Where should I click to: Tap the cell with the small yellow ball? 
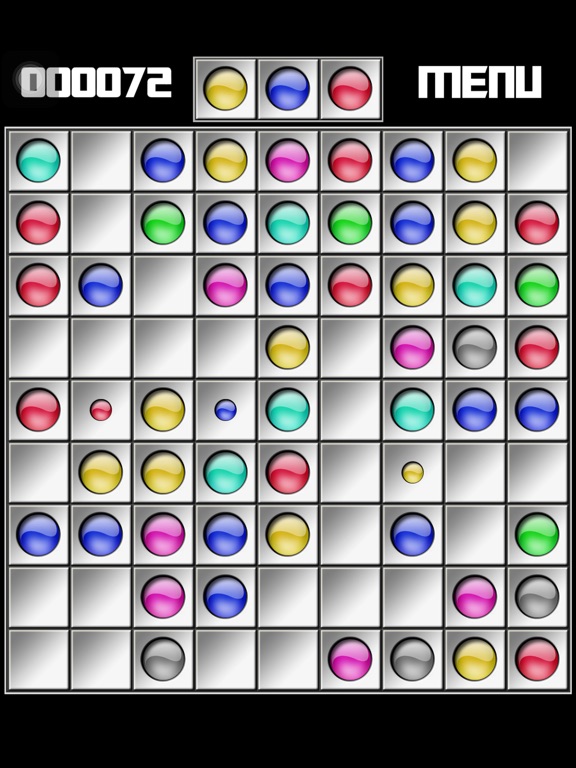(412, 472)
